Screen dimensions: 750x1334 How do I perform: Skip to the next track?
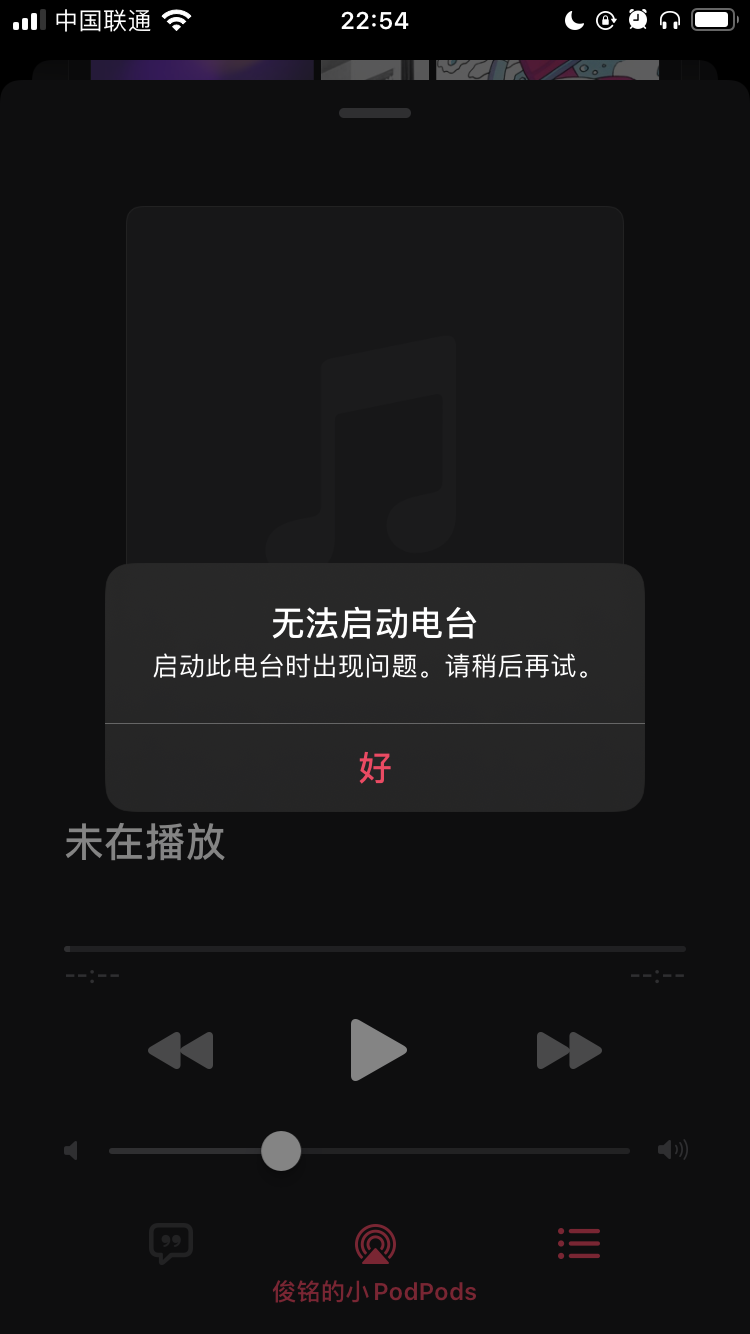click(x=569, y=1050)
